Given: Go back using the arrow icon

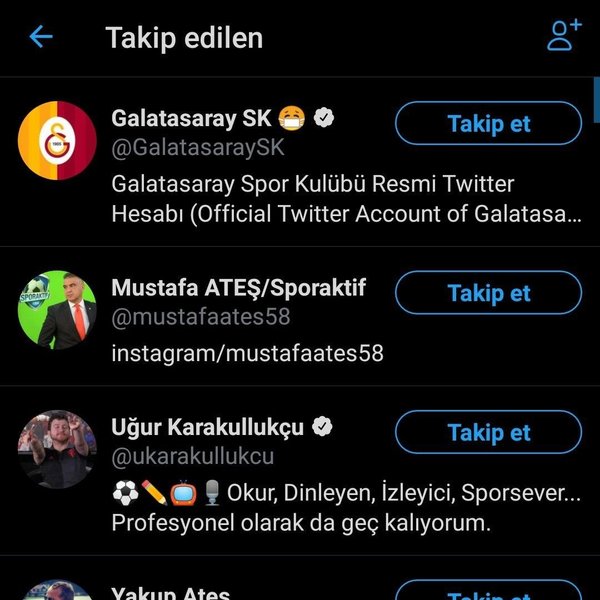Looking at the screenshot, I should 41,38.
